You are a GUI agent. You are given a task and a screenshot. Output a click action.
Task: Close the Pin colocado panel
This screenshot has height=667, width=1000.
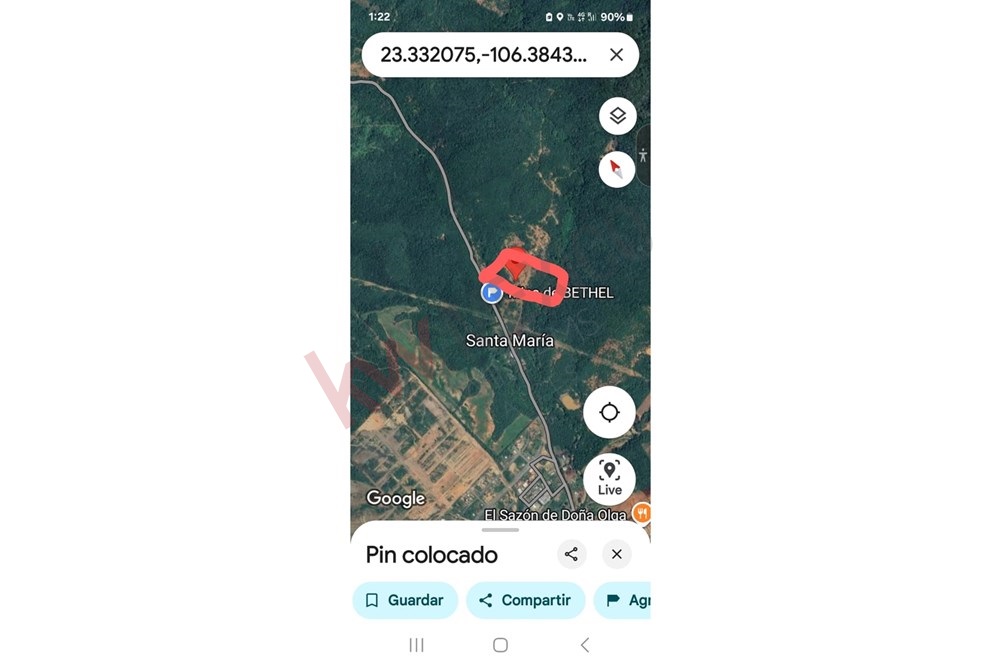617,554
